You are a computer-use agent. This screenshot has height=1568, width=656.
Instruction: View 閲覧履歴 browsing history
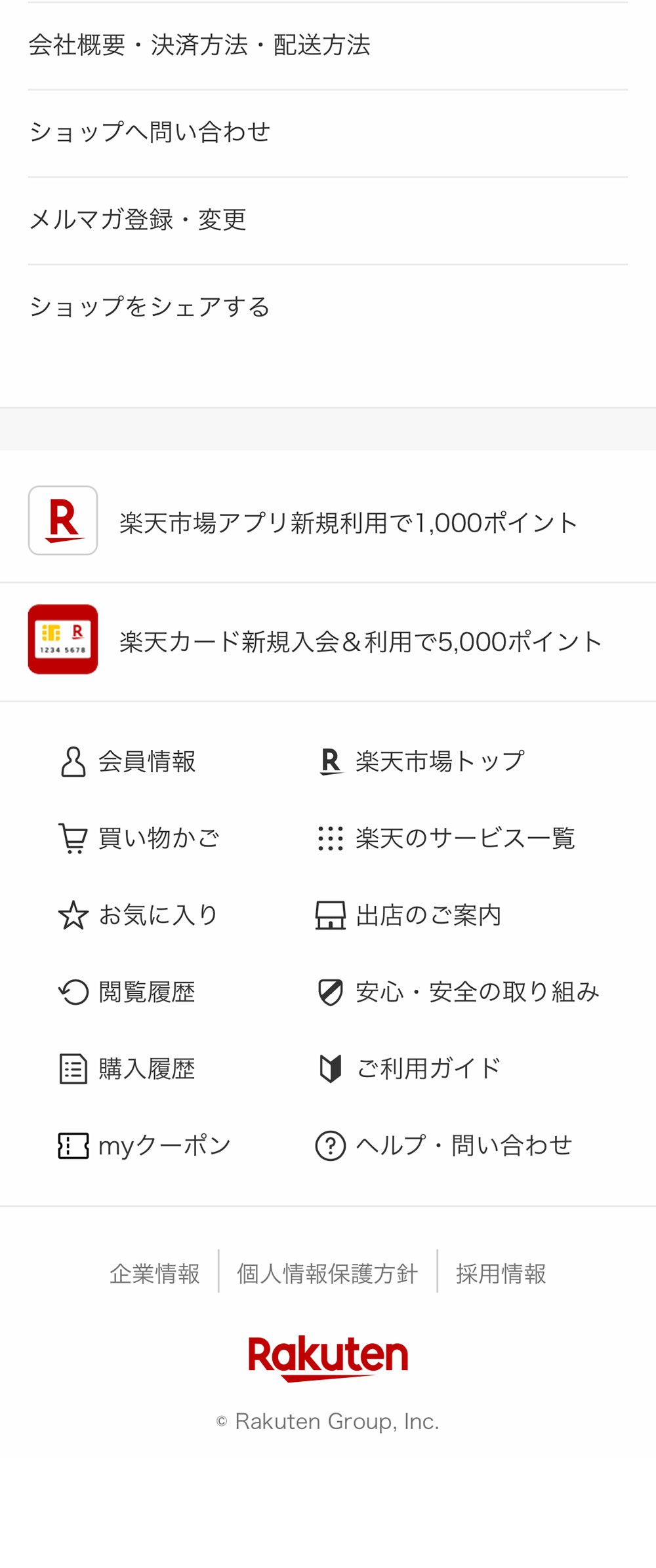coord(127,991)
